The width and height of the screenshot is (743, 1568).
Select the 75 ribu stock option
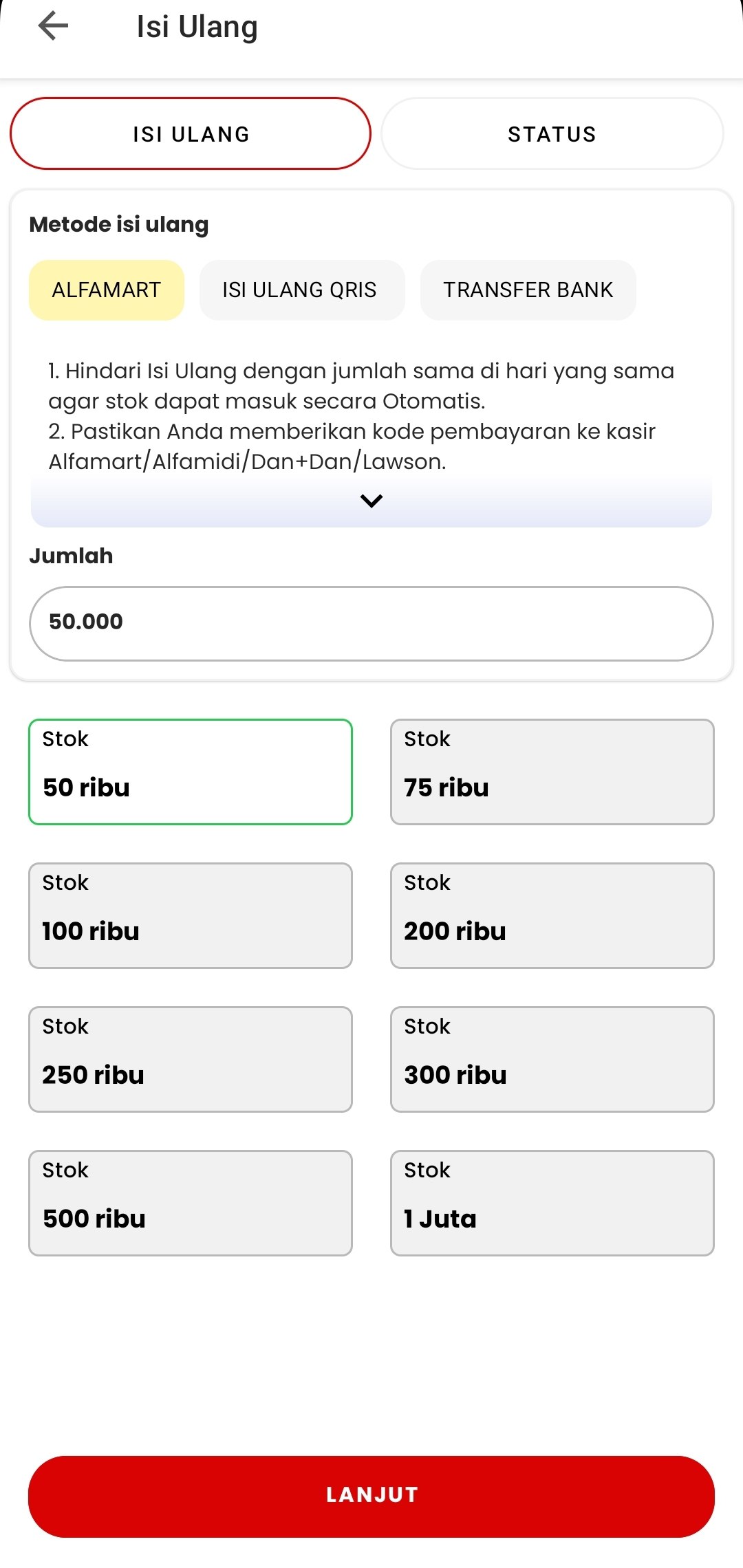point(552,772)
